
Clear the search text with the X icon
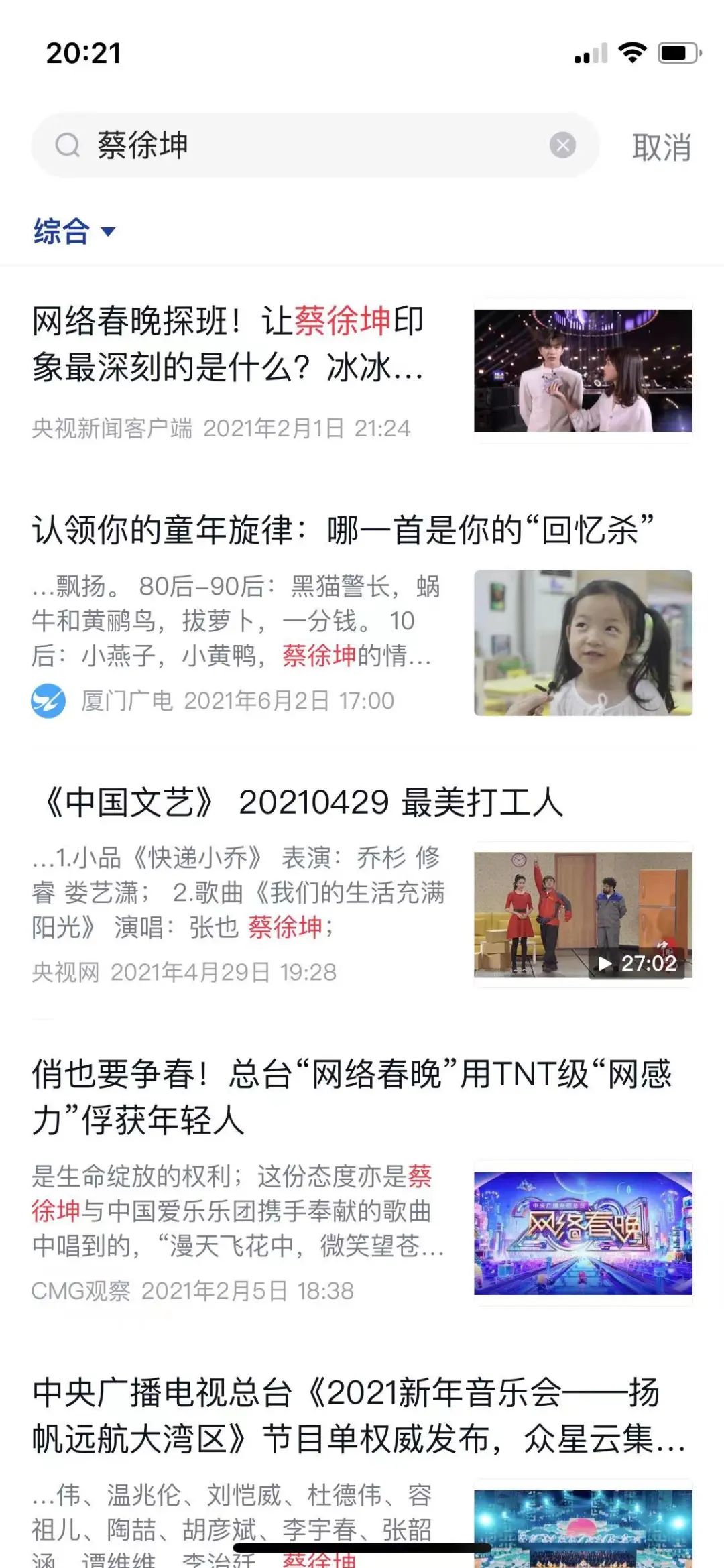click(x=562, y=145)
